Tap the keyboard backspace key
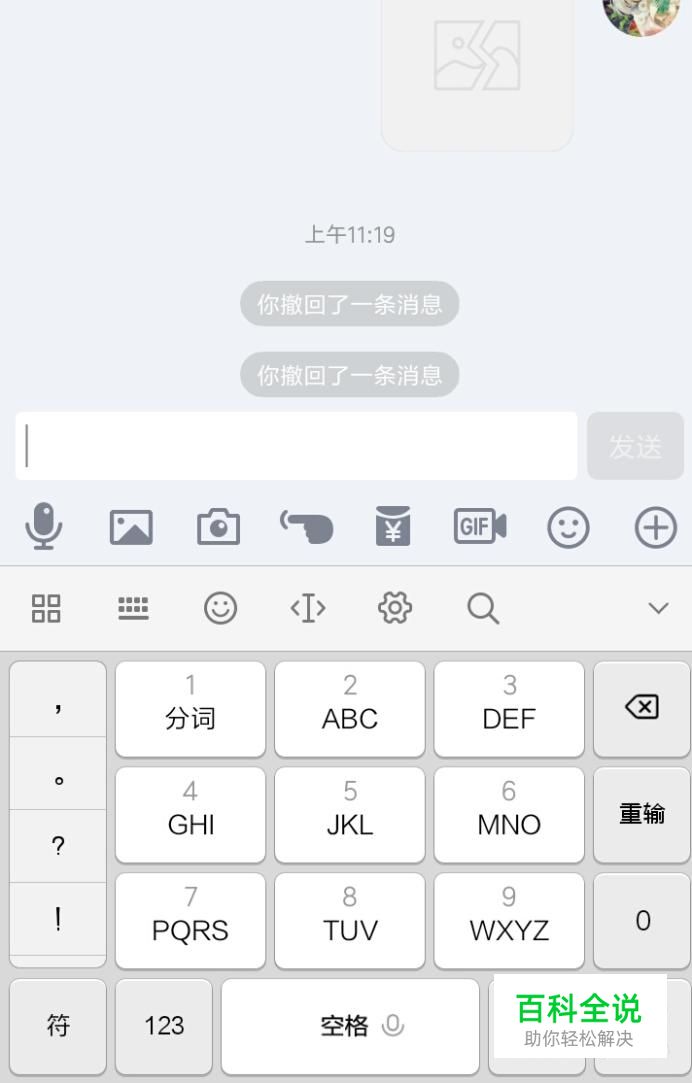The image size is (692, 1083). click(x=642, y=708)
